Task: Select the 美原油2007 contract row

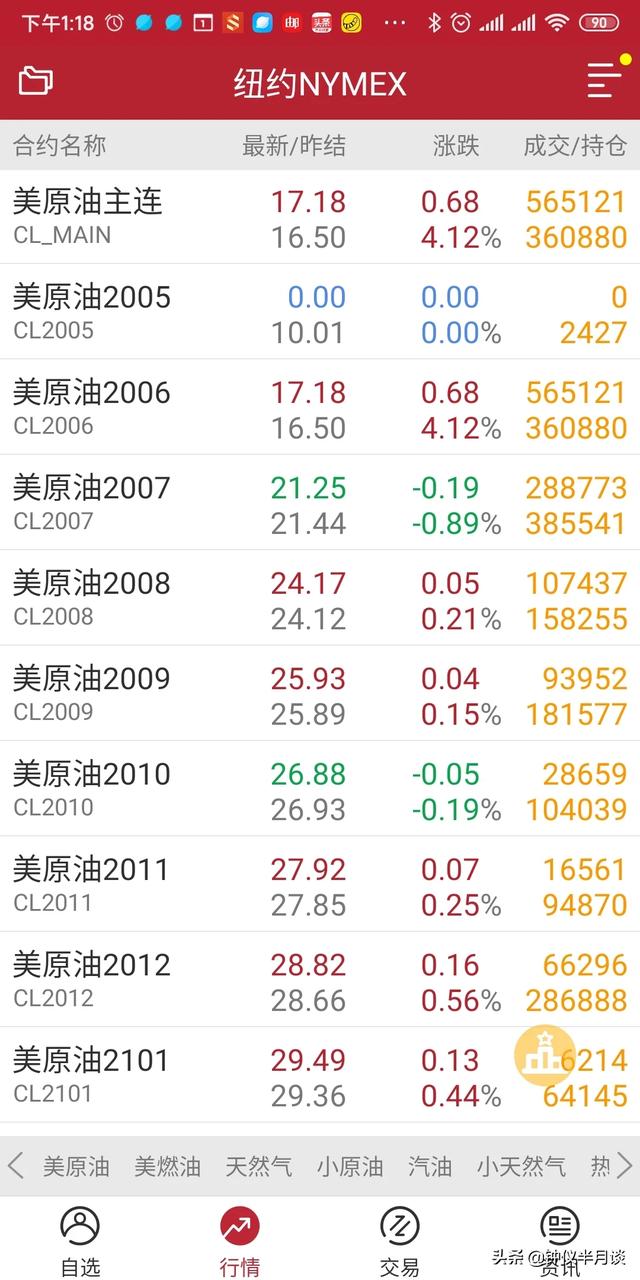Action: [x=320, y=503]
